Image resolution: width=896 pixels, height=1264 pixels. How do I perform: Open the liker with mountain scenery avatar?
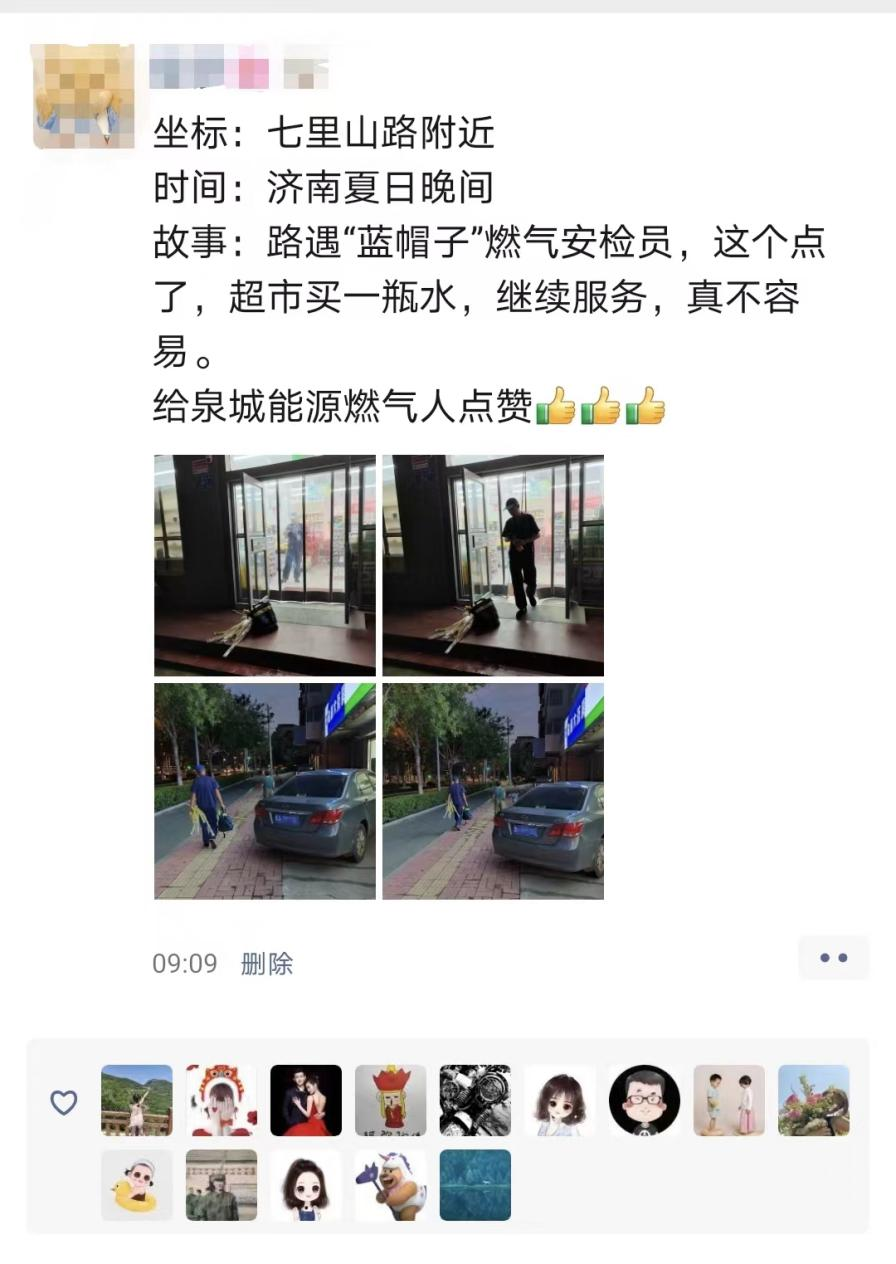click(137, 1100)
